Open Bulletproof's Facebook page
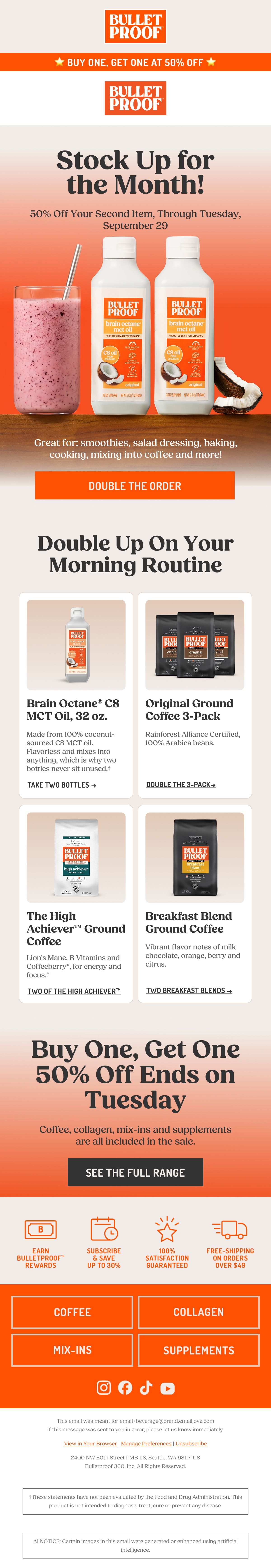This screenshot has width=271, height=1568. click(x=125, y=1387)
